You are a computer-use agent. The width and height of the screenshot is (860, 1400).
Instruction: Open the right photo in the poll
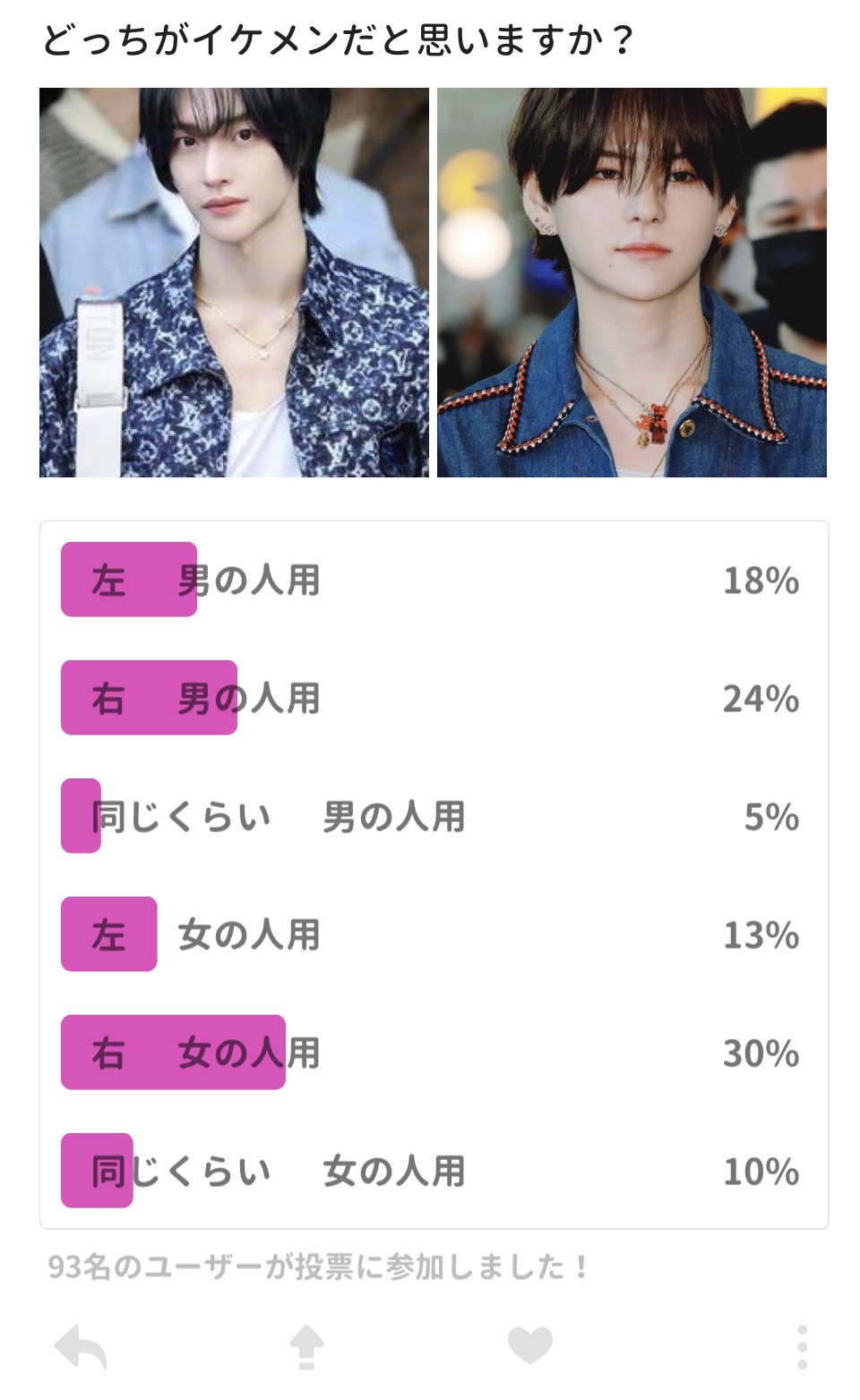point(632,282)
